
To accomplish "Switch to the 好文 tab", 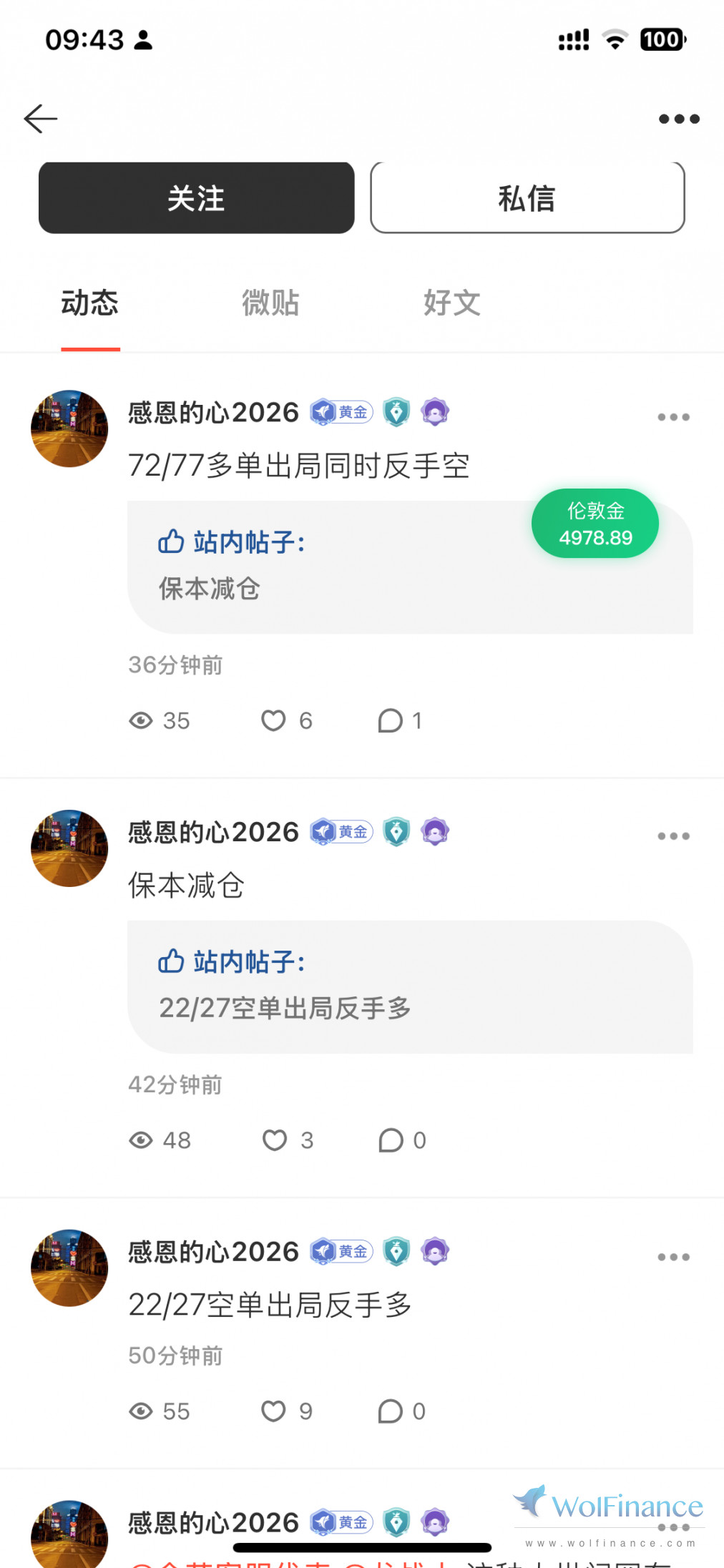I will [451, 303].
